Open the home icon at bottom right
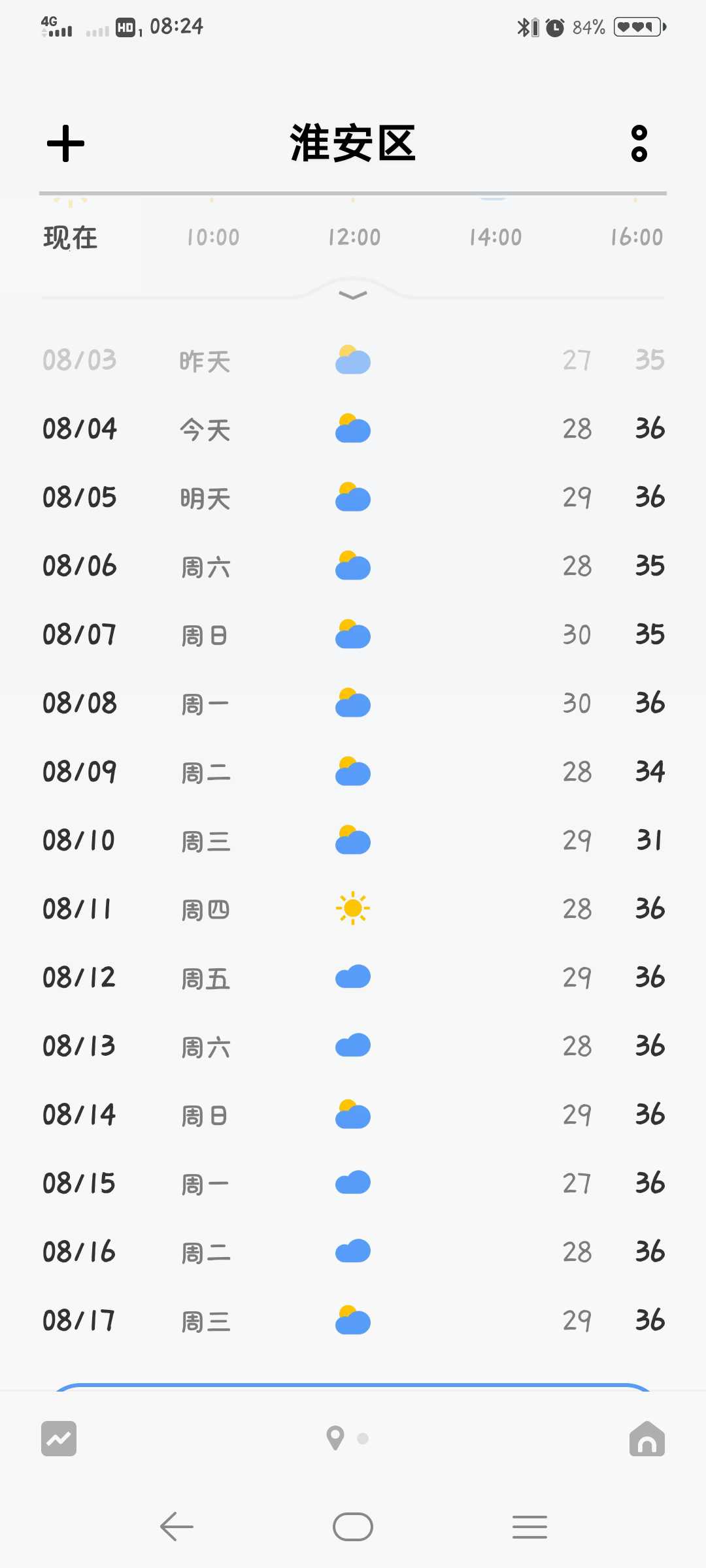 (x=647, y=1439)
